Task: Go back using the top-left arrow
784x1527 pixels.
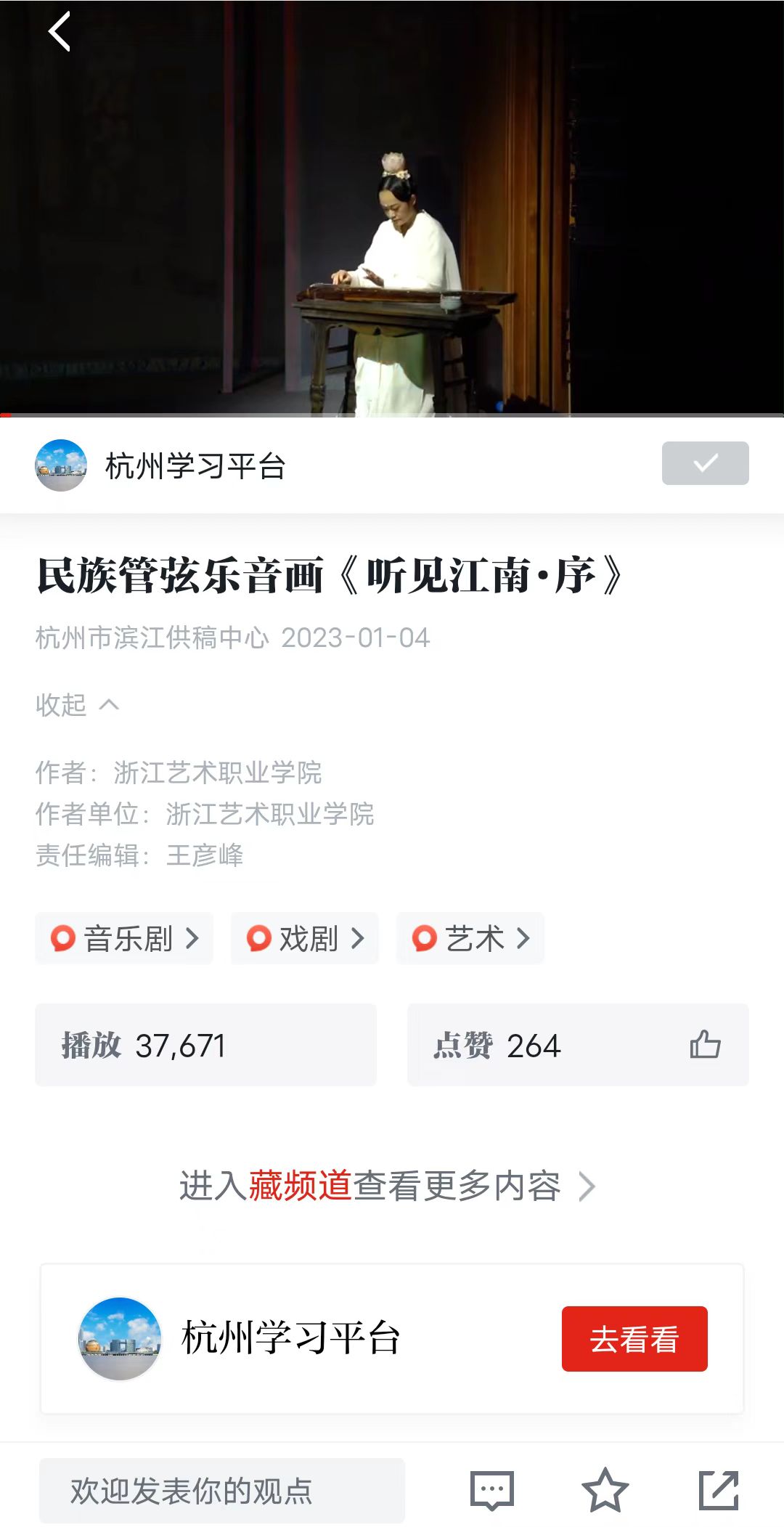Action: (59, 32)
